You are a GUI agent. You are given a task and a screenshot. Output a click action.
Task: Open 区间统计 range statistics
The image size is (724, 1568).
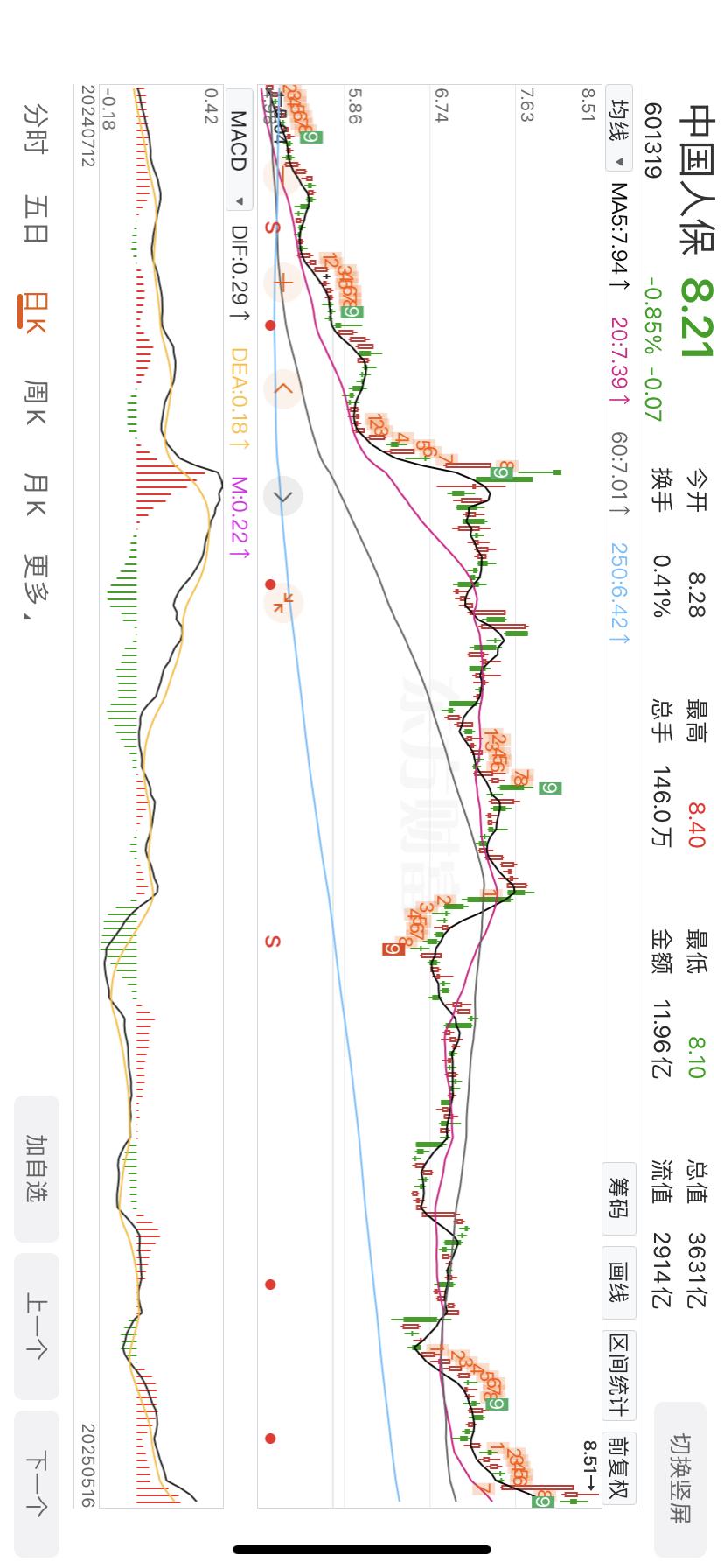(x=619, y=1375)
